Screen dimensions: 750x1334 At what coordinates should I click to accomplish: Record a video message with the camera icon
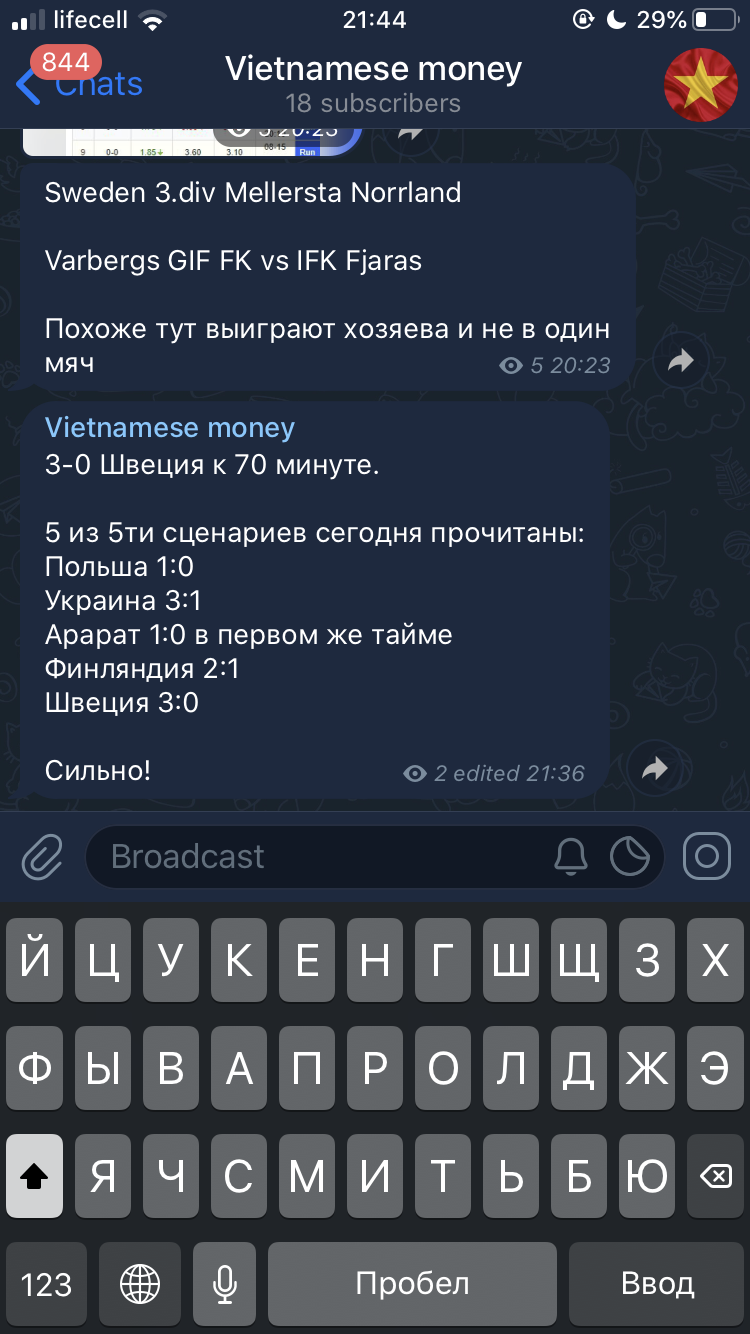706,857
